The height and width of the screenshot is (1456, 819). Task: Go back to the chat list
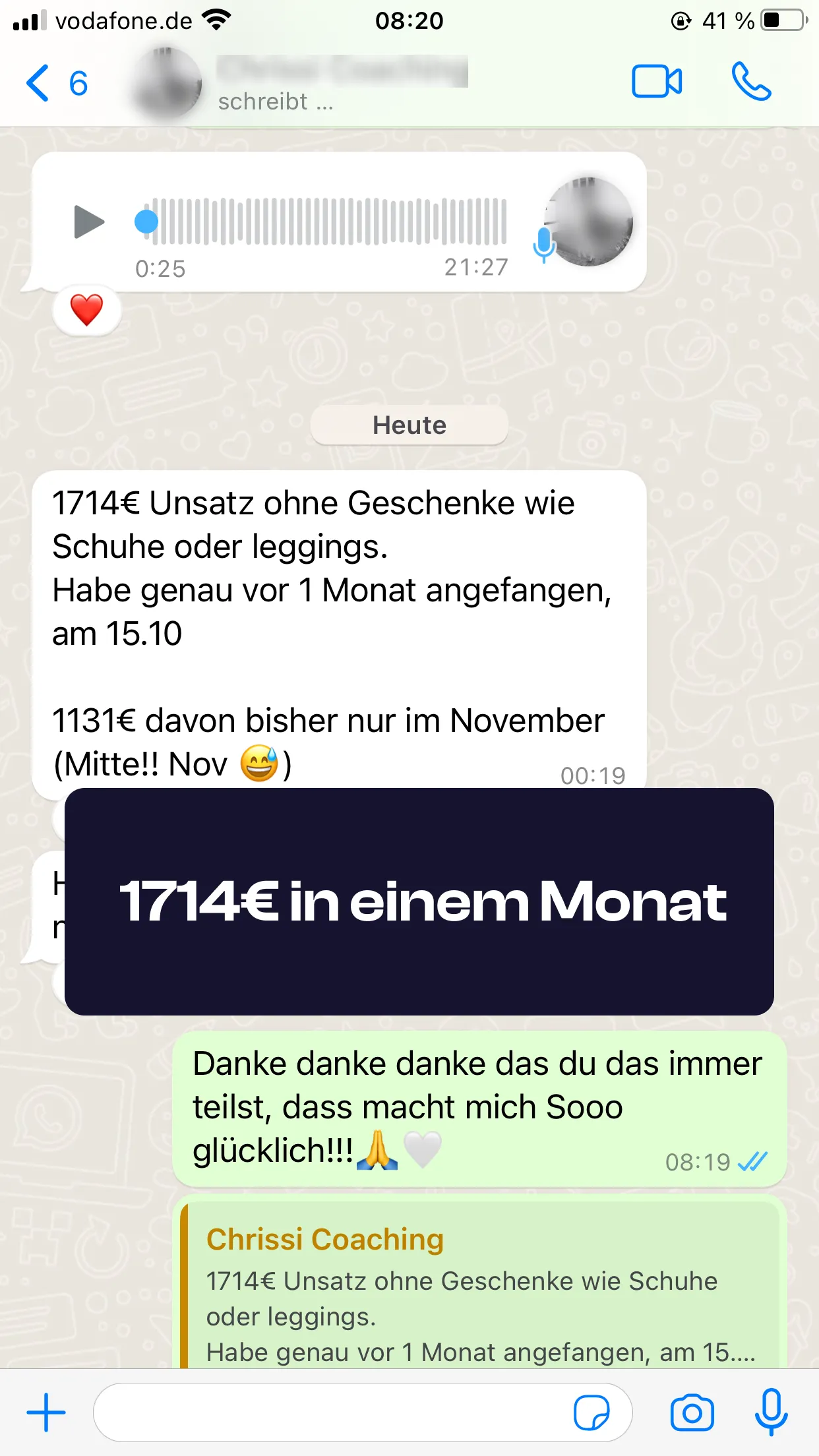coord(57,83)
